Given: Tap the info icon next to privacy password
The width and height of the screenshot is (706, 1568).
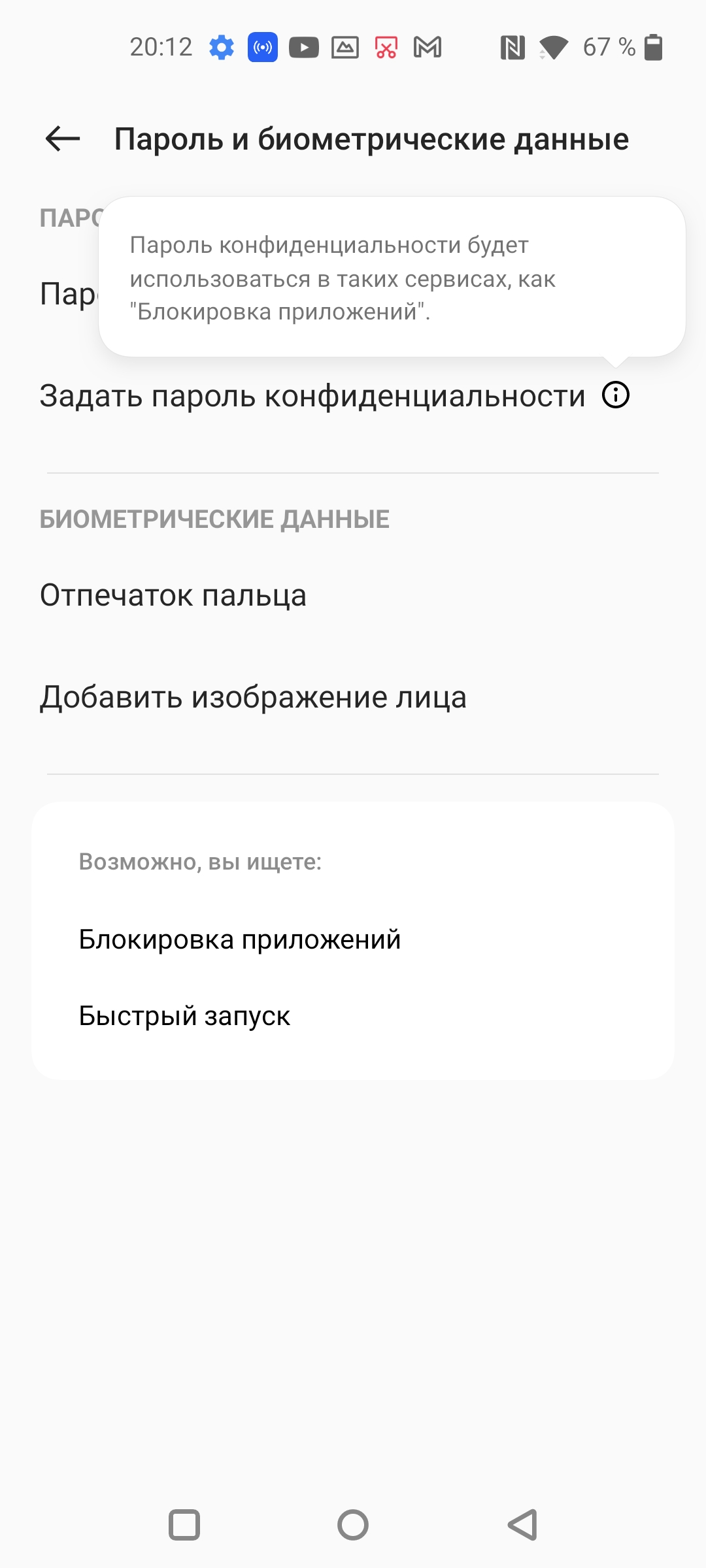Looking at the screenshot, I should click(615, 395).
